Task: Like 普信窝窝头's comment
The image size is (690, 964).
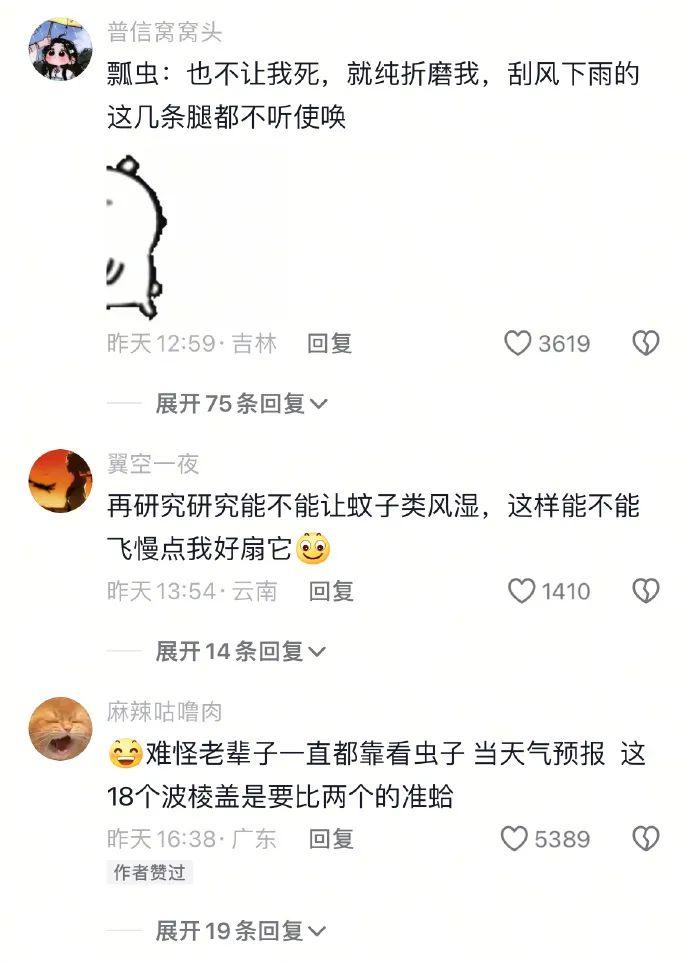Action: pyautogui.click(x=518, y=344)
